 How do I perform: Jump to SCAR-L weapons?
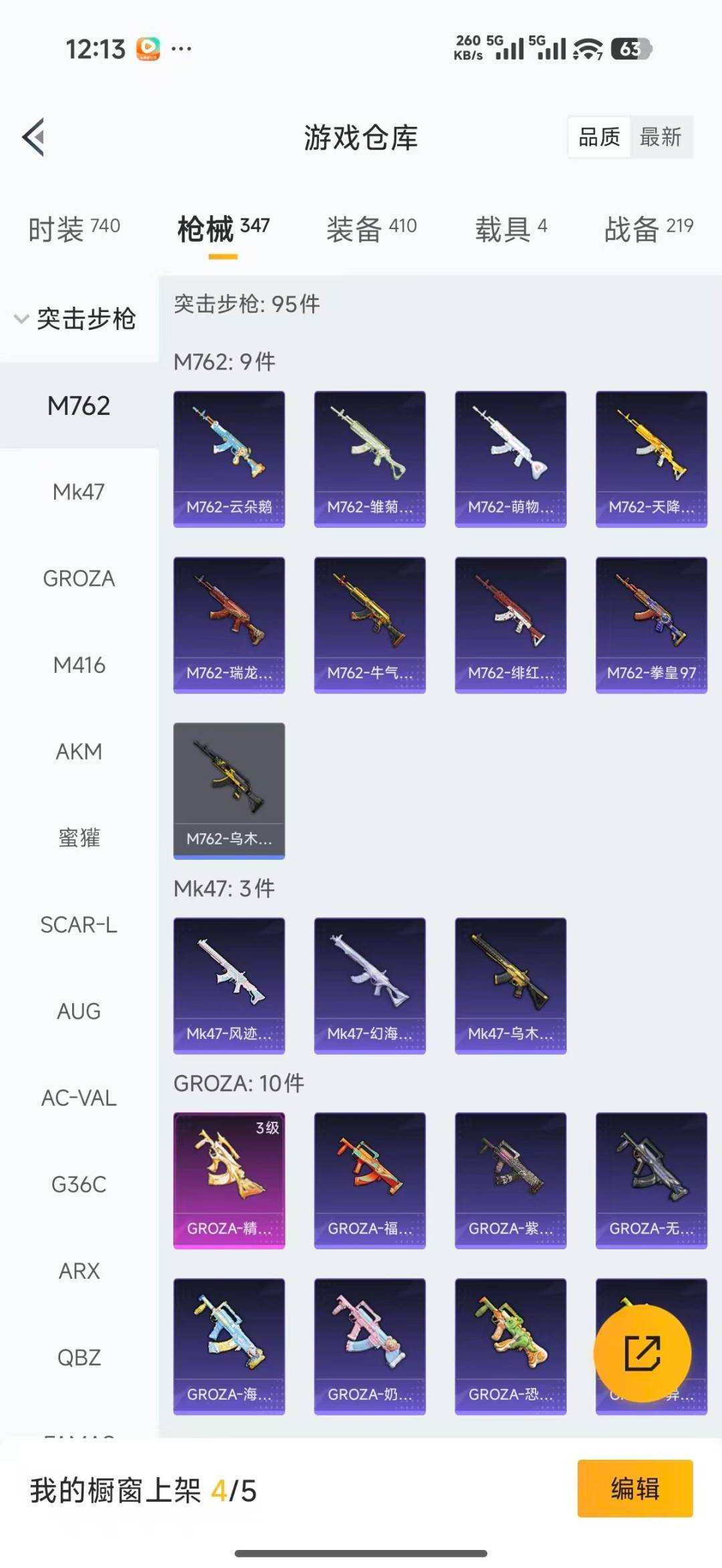[x=79, y=925]
